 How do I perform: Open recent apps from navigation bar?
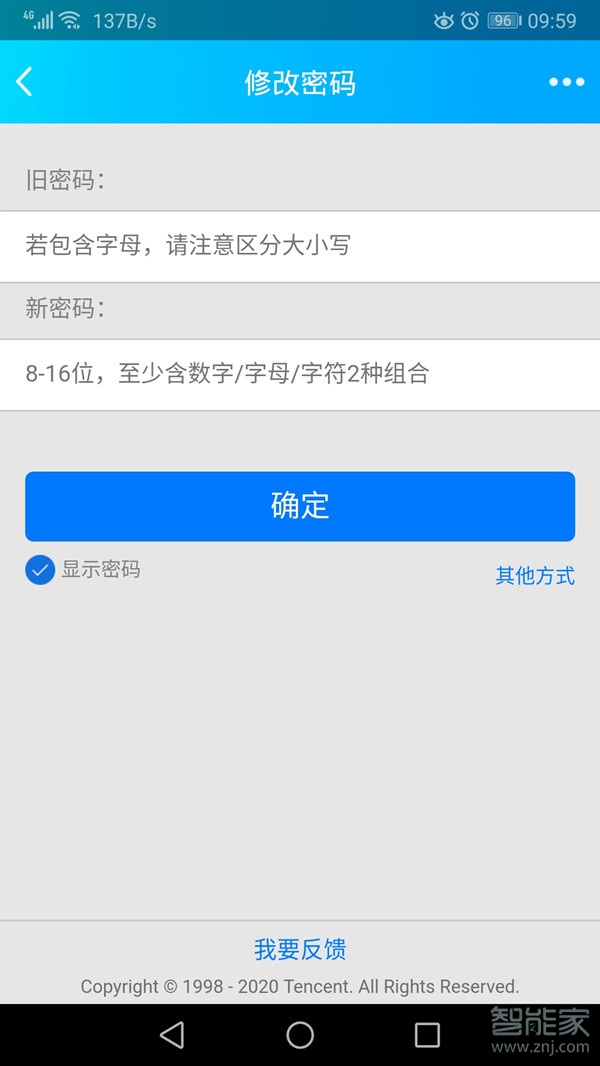[x=427, y=1035]
